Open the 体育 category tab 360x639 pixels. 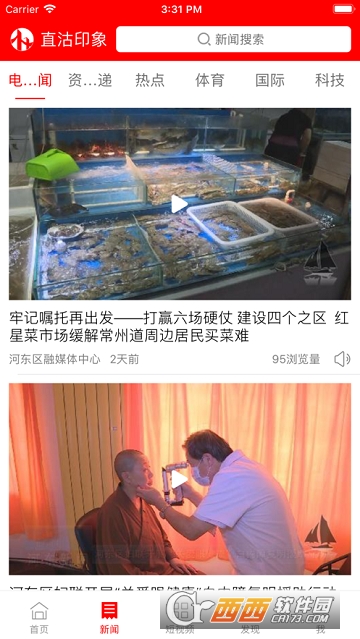(x=210, y=80)
